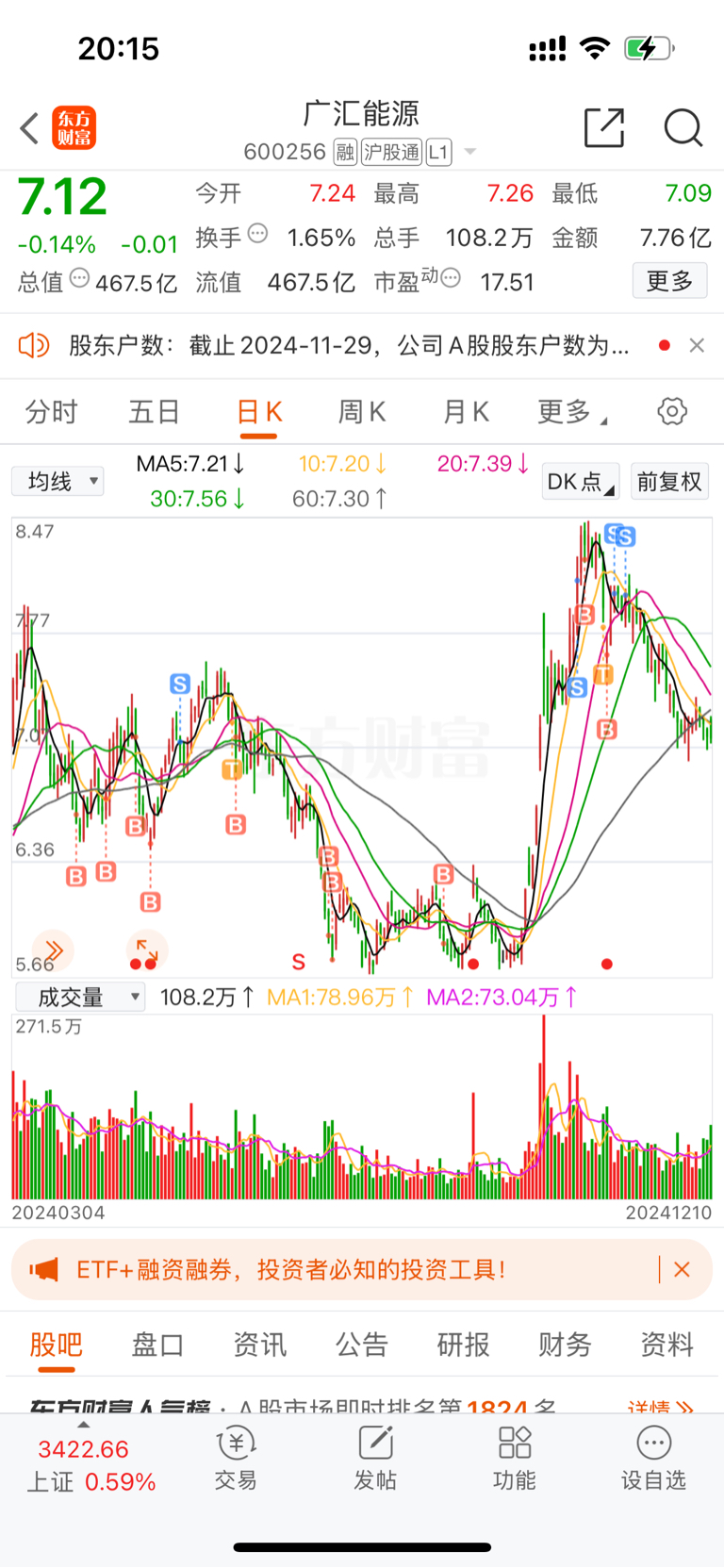724x1568 pixels.
Task: Open the search magnifier
Action: click(683, 127)
